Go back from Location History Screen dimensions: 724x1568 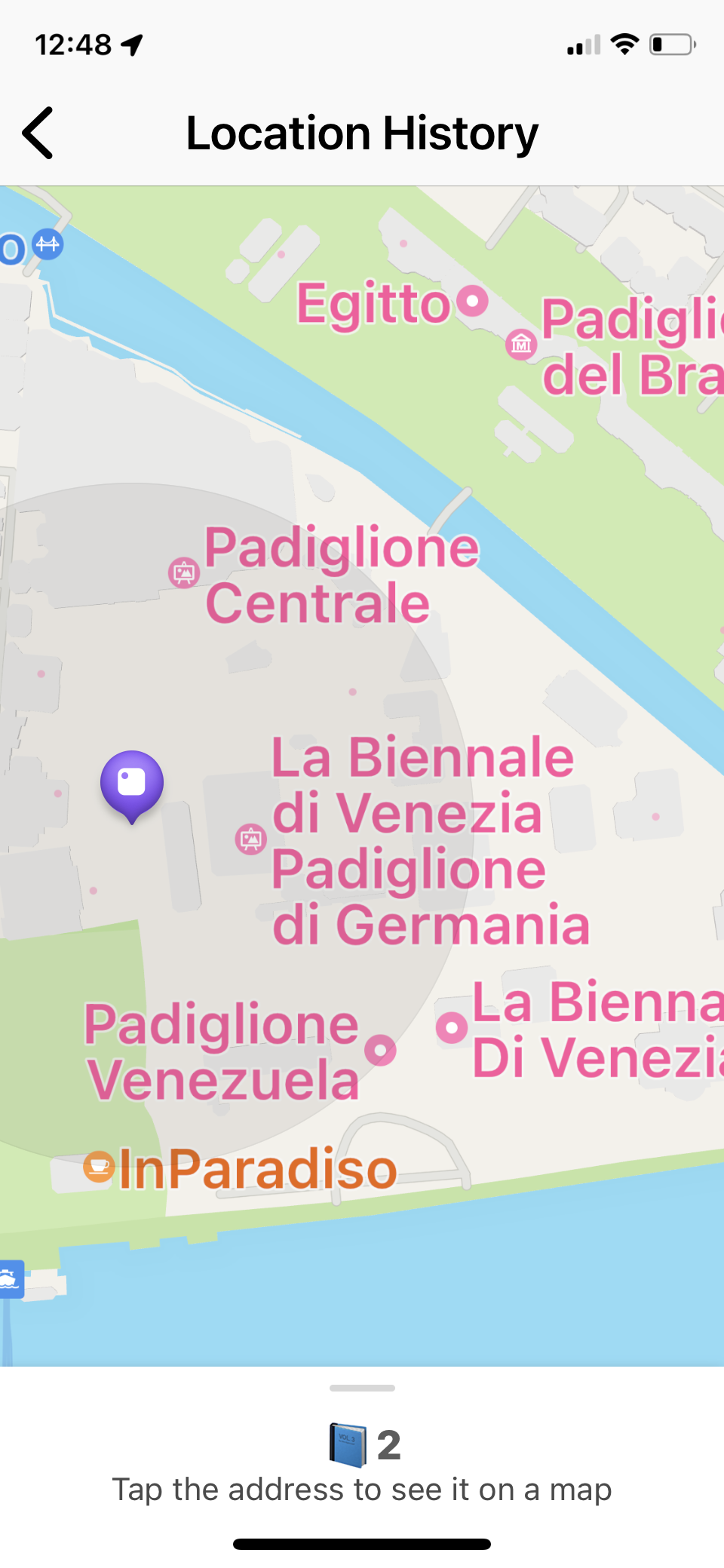pyautogui.click(x=38, y=133)
